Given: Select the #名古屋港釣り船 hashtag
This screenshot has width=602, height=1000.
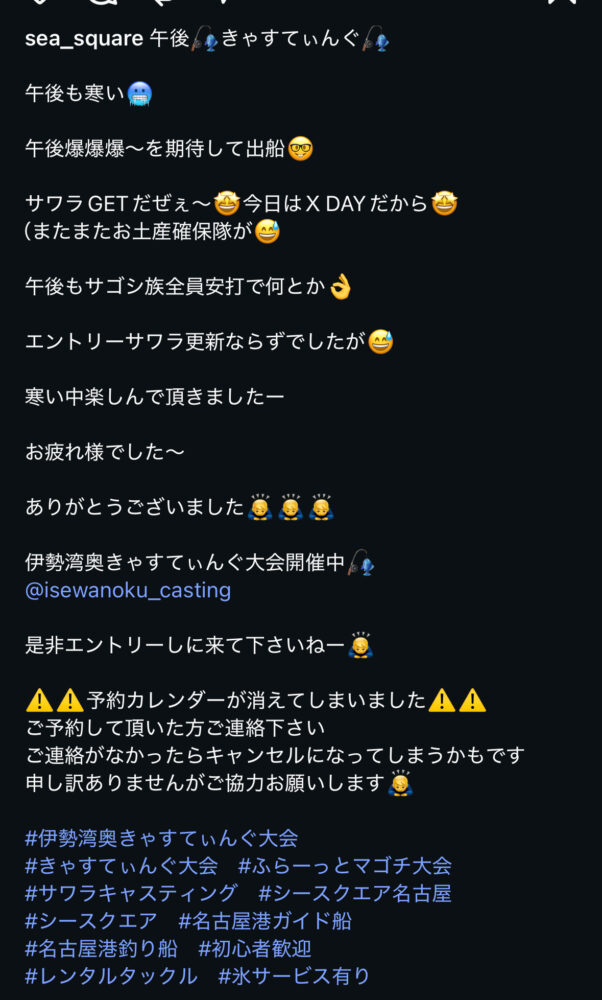Looking at the screenshot, I should [x=101, y=948].
